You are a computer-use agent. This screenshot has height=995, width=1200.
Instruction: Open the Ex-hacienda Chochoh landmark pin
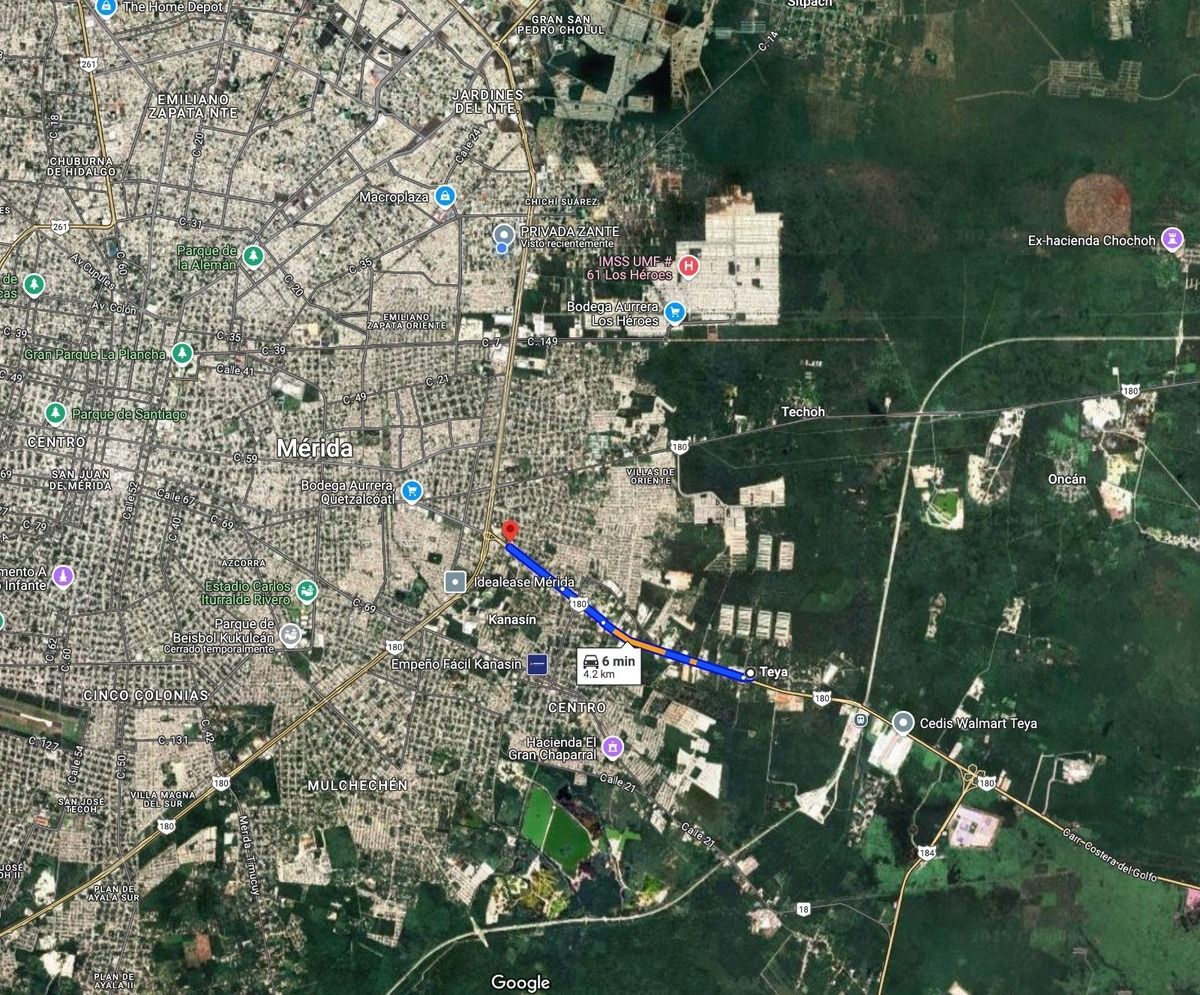(x=1174, y=239)
